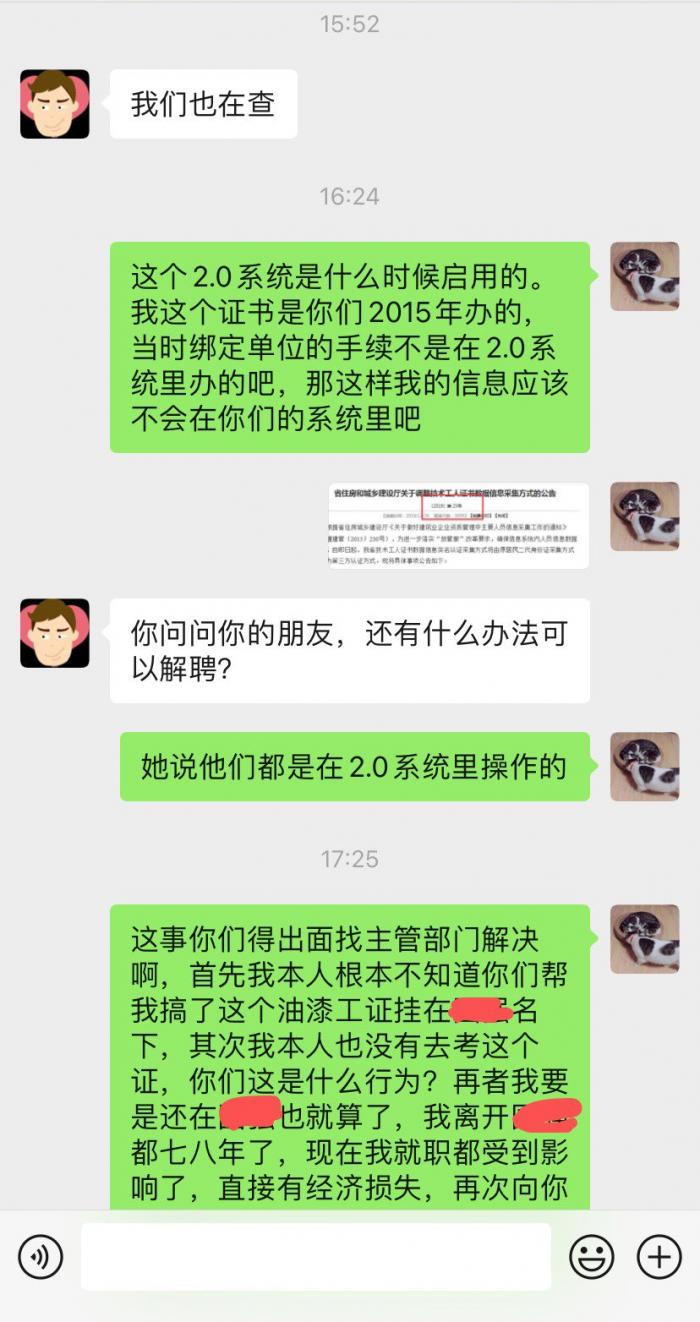View contact avatar beside "我们也在查"

click(x=55, y=104)
